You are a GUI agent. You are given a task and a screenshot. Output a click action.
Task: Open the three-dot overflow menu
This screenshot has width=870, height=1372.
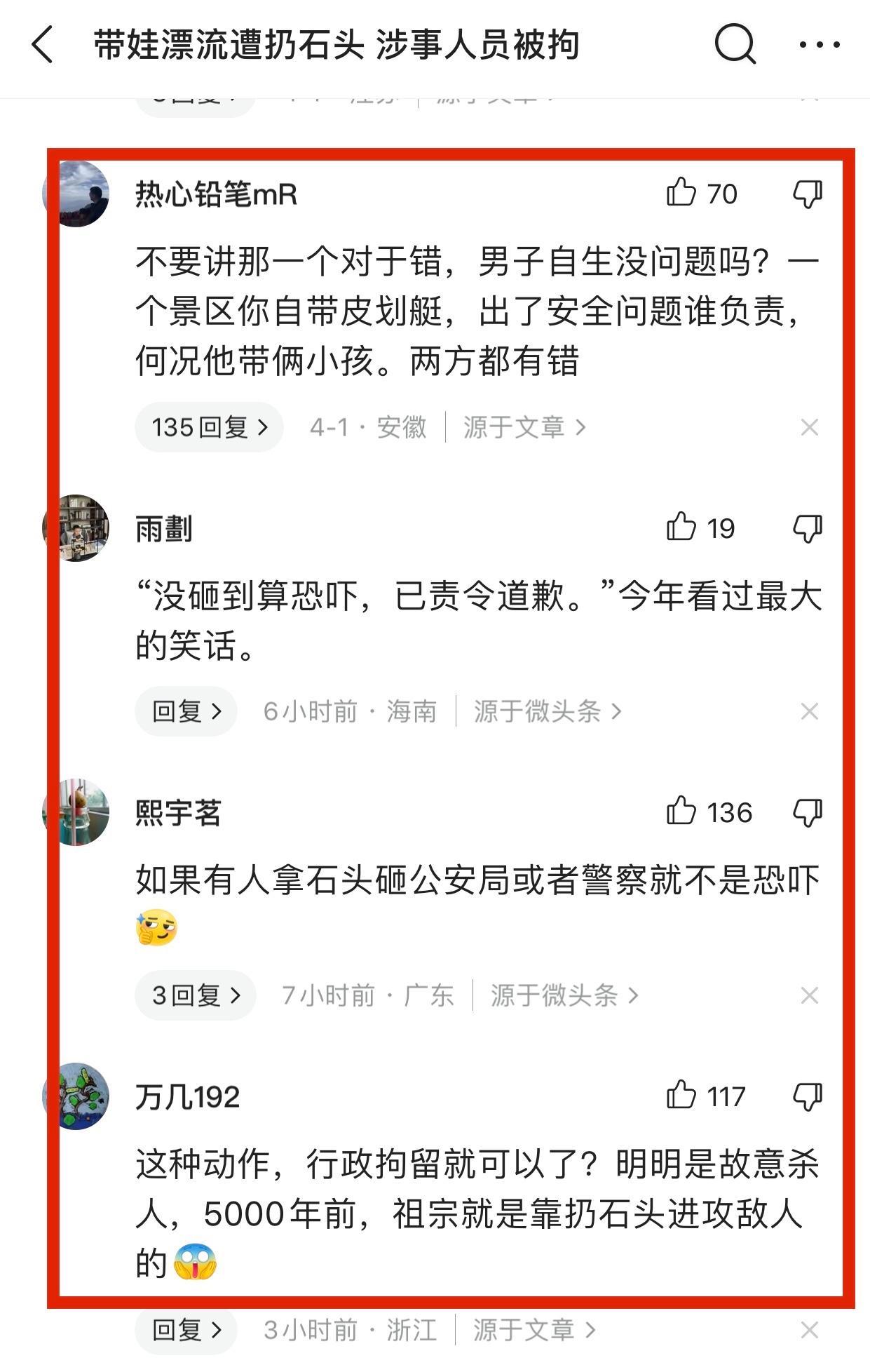(x=819, y=45)
